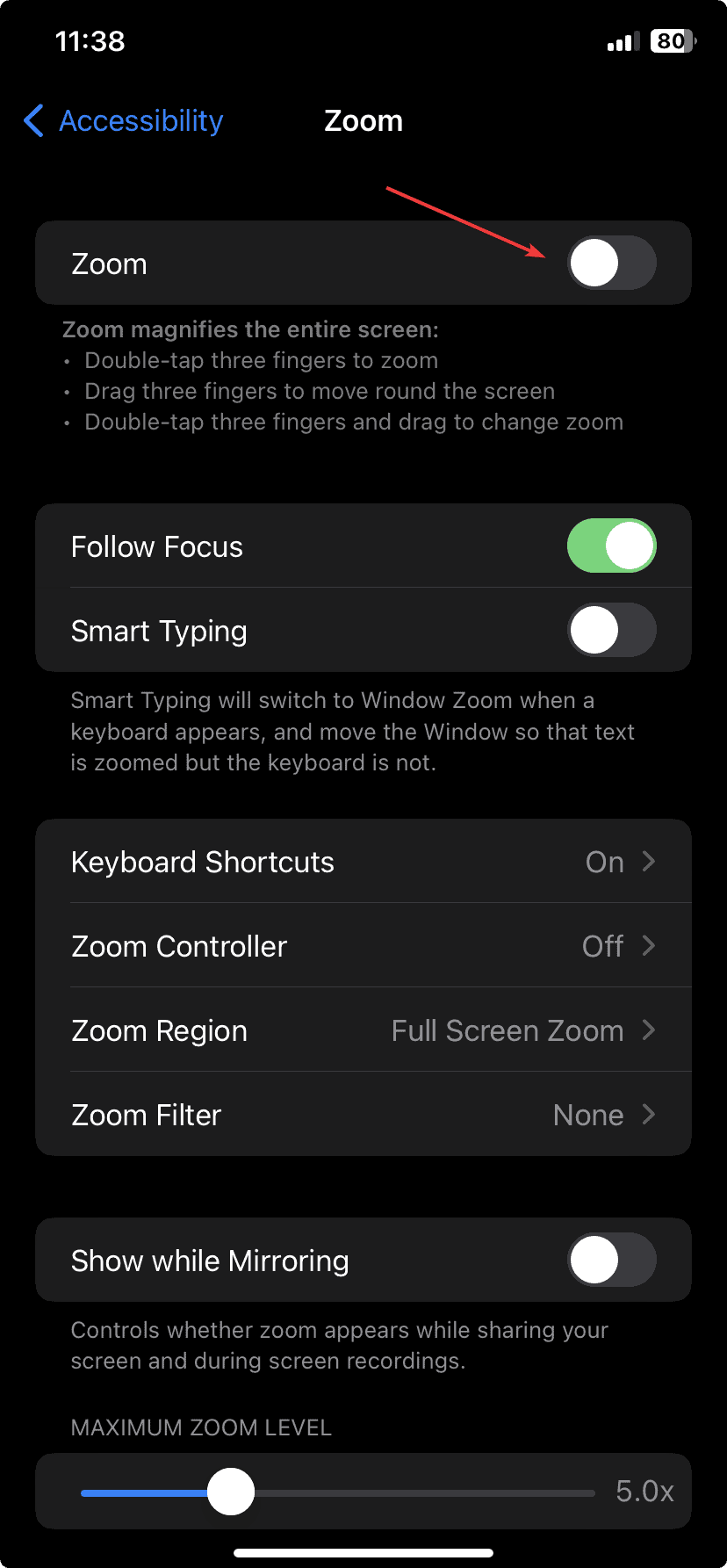Open Zoom Region settings
Screen dimensions: 727x1568
click(363, 1030)
